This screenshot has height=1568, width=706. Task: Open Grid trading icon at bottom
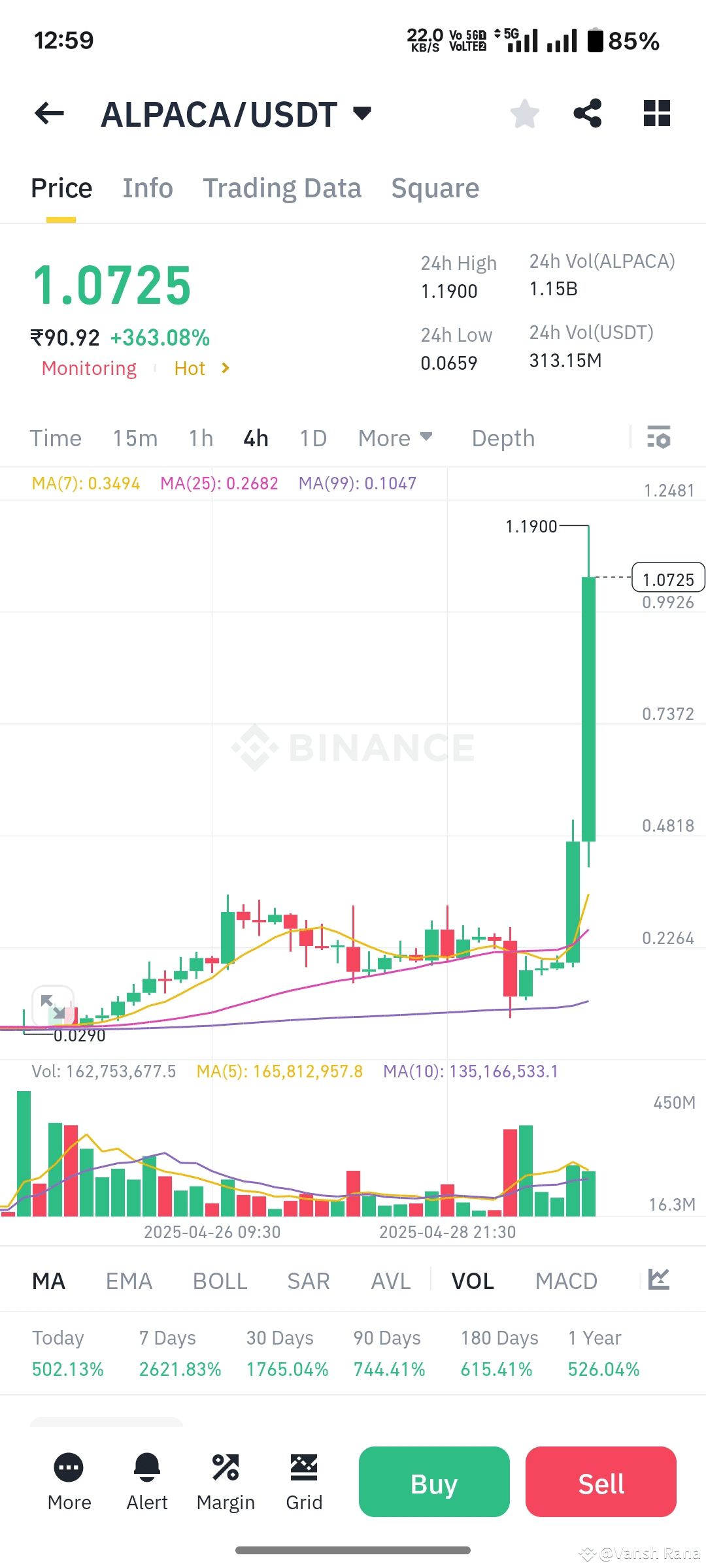[304, 1467]
